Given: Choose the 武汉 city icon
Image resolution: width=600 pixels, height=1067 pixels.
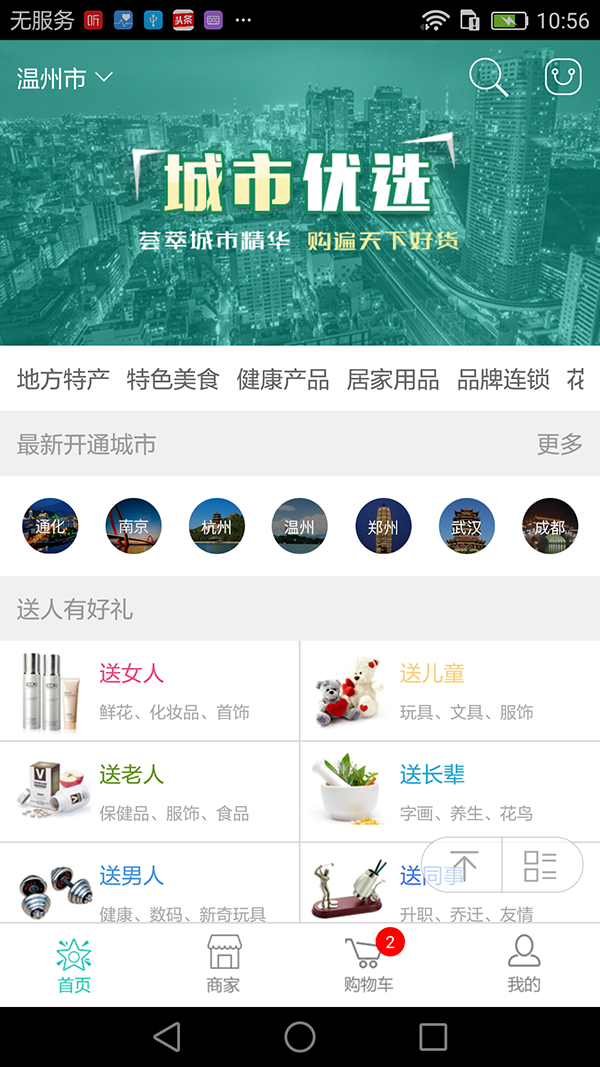Looking at the screenshot, I should [466, 526].
